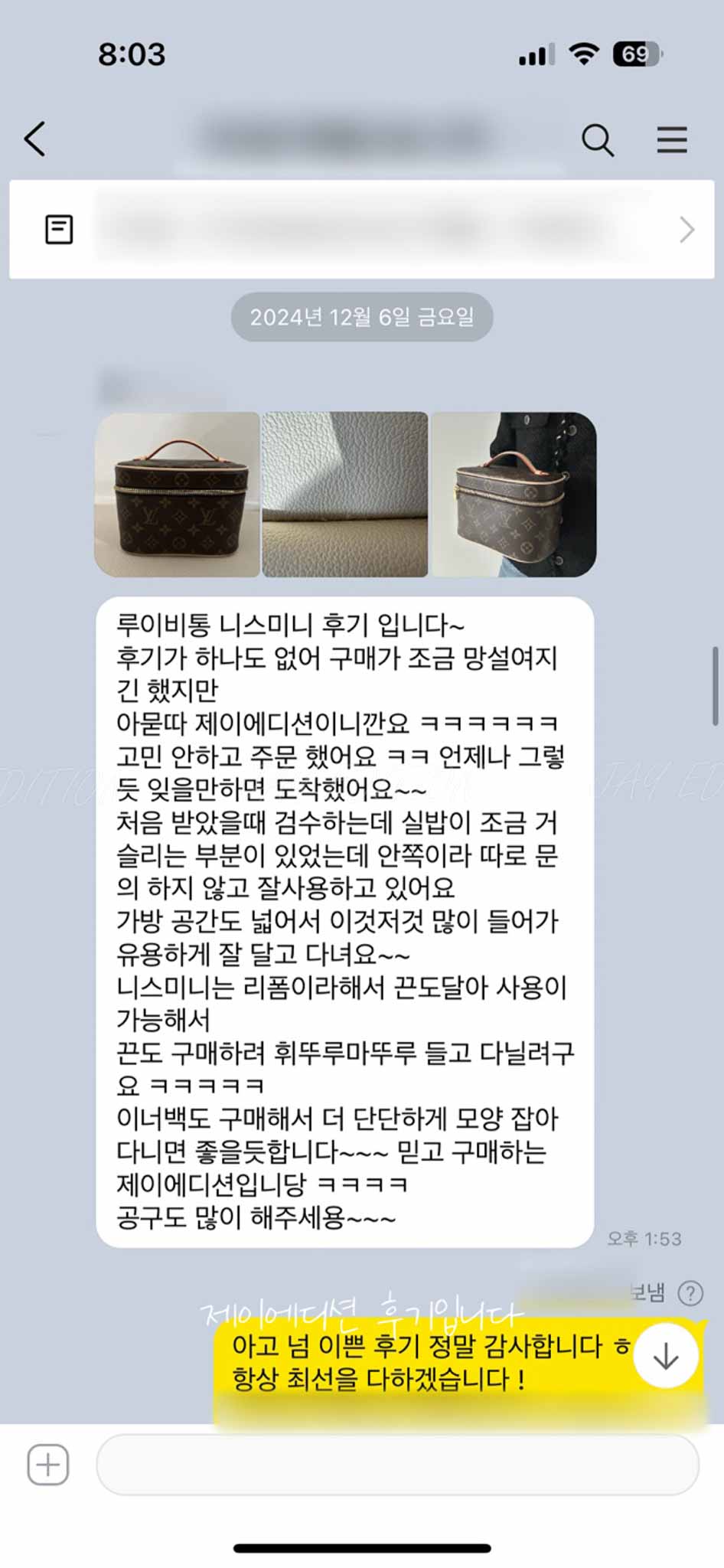Tap the question mark help icon
The image size is (724, 1568).
pyautogui.click(x=690, y=1293)
